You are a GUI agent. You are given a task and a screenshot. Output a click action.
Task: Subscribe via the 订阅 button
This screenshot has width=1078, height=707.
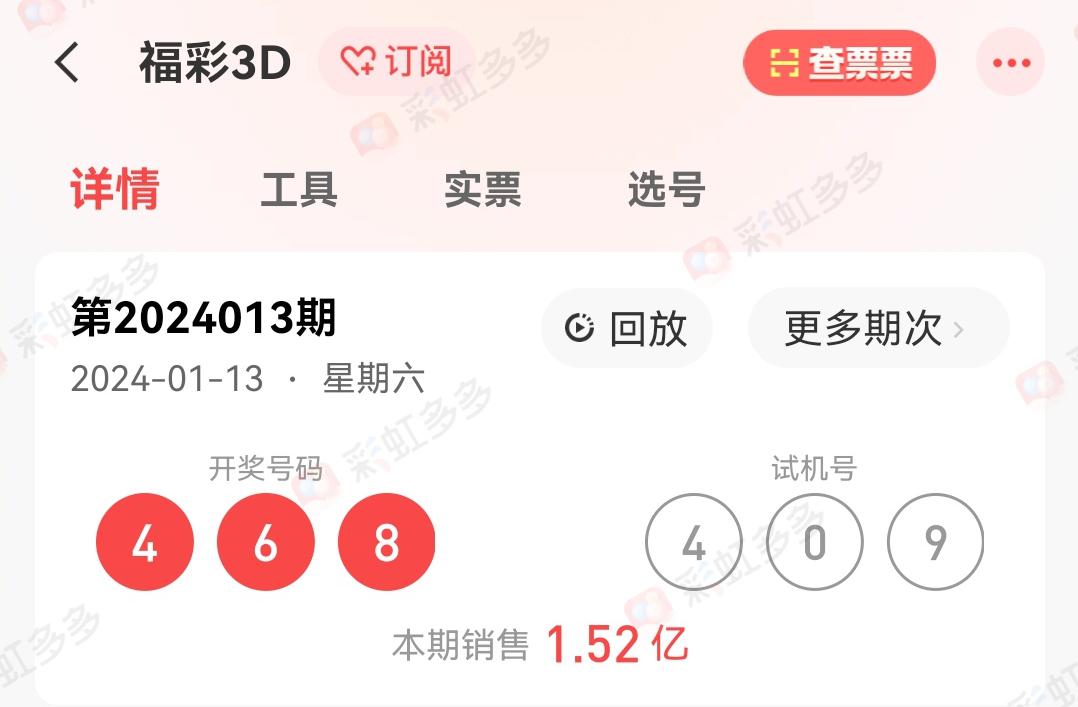(x=396, y=62)
